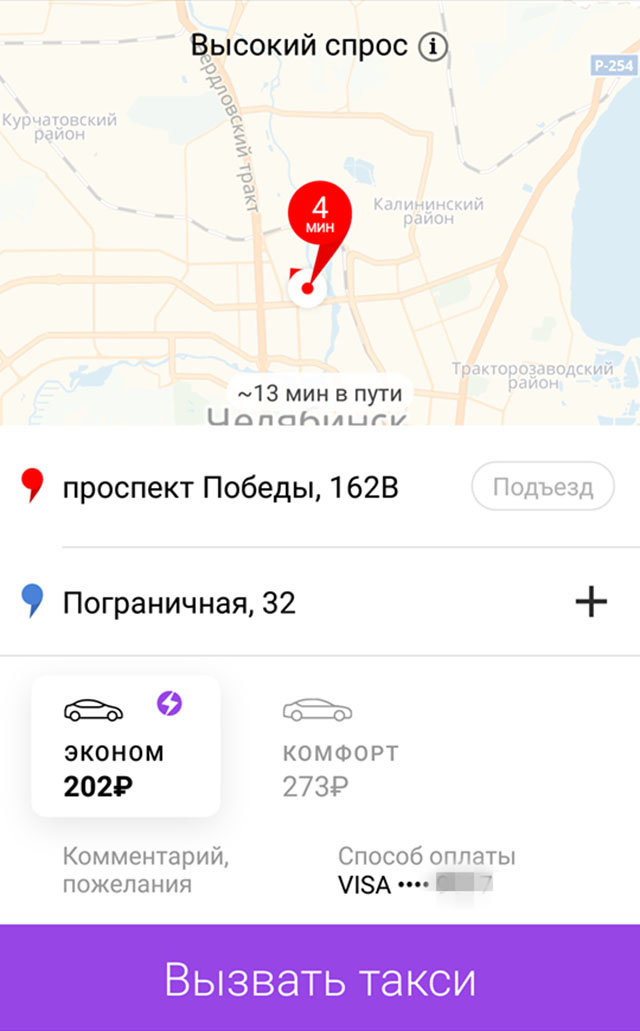Add a comment or wishes for driver
The width and height of the screenshot is (640, 1031).
pyautogui.click(x=146, y=870)
